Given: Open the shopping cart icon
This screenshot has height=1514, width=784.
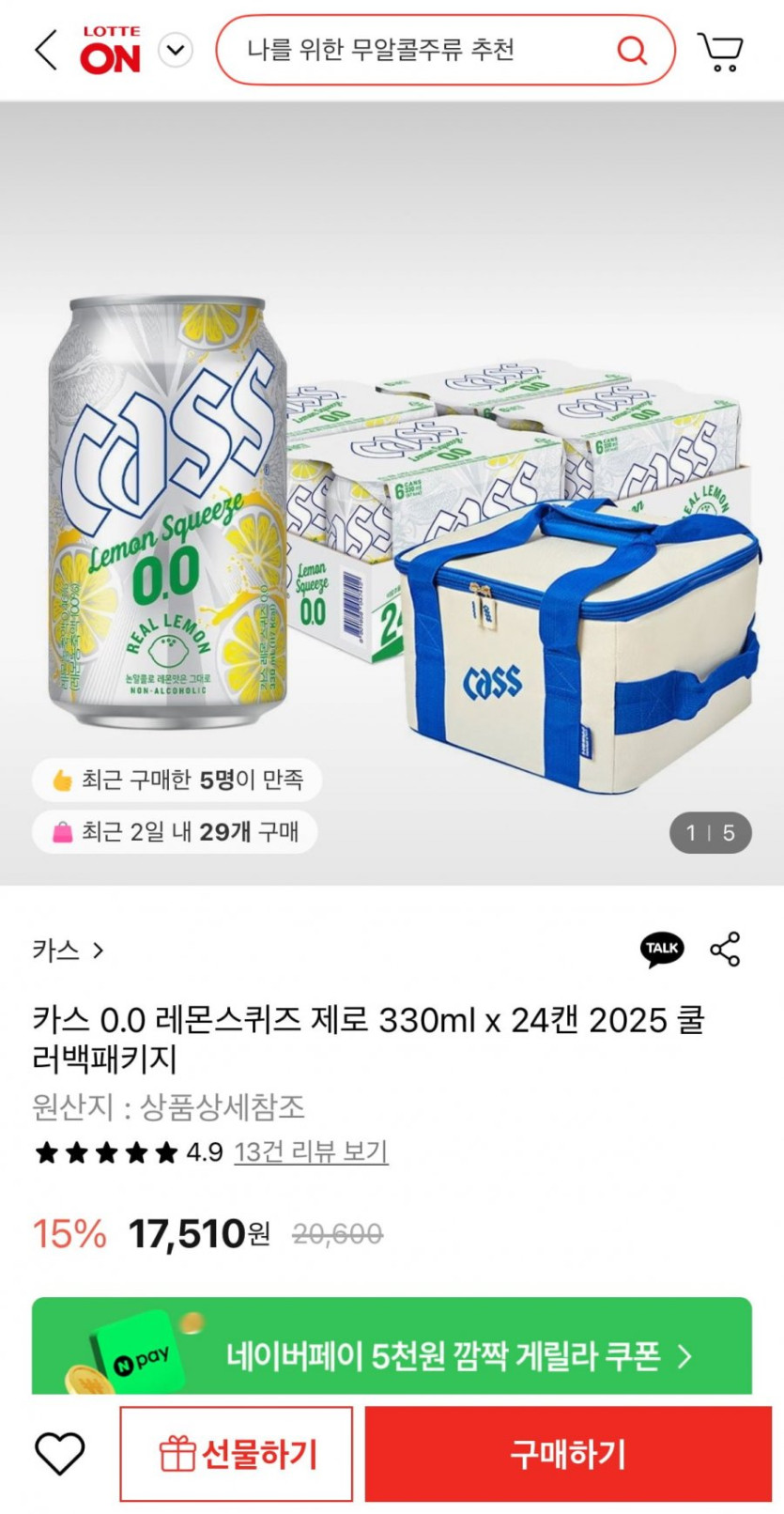Looking at the screenshot, I should point(721,51).
